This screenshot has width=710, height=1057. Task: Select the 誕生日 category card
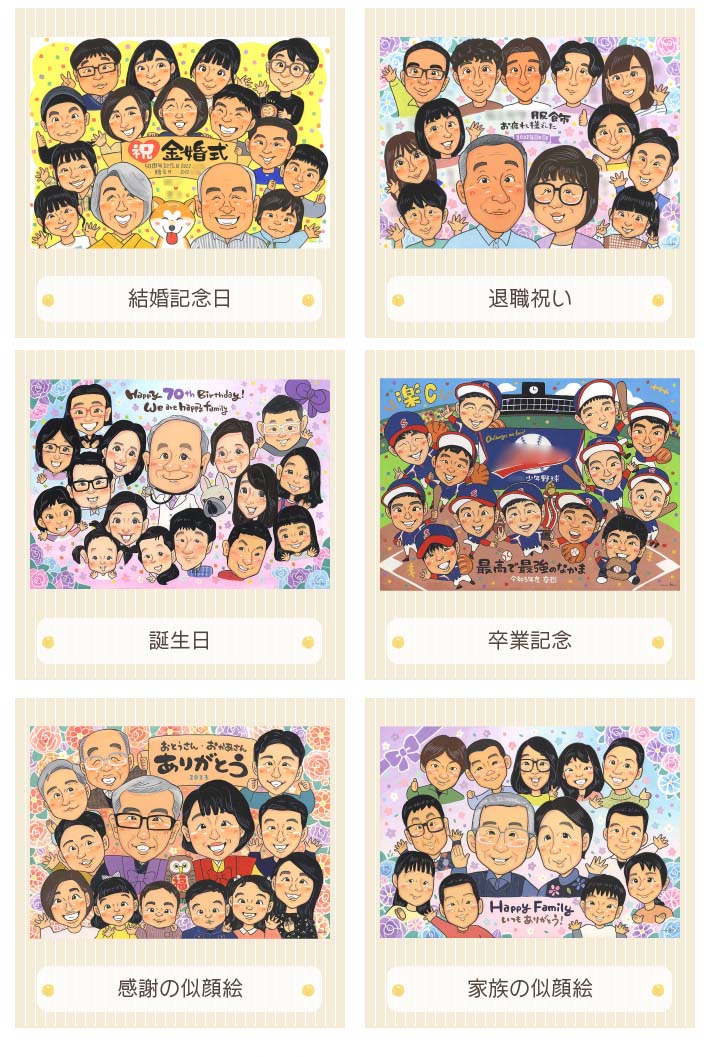pyautogui.click(x=180, y=641)
